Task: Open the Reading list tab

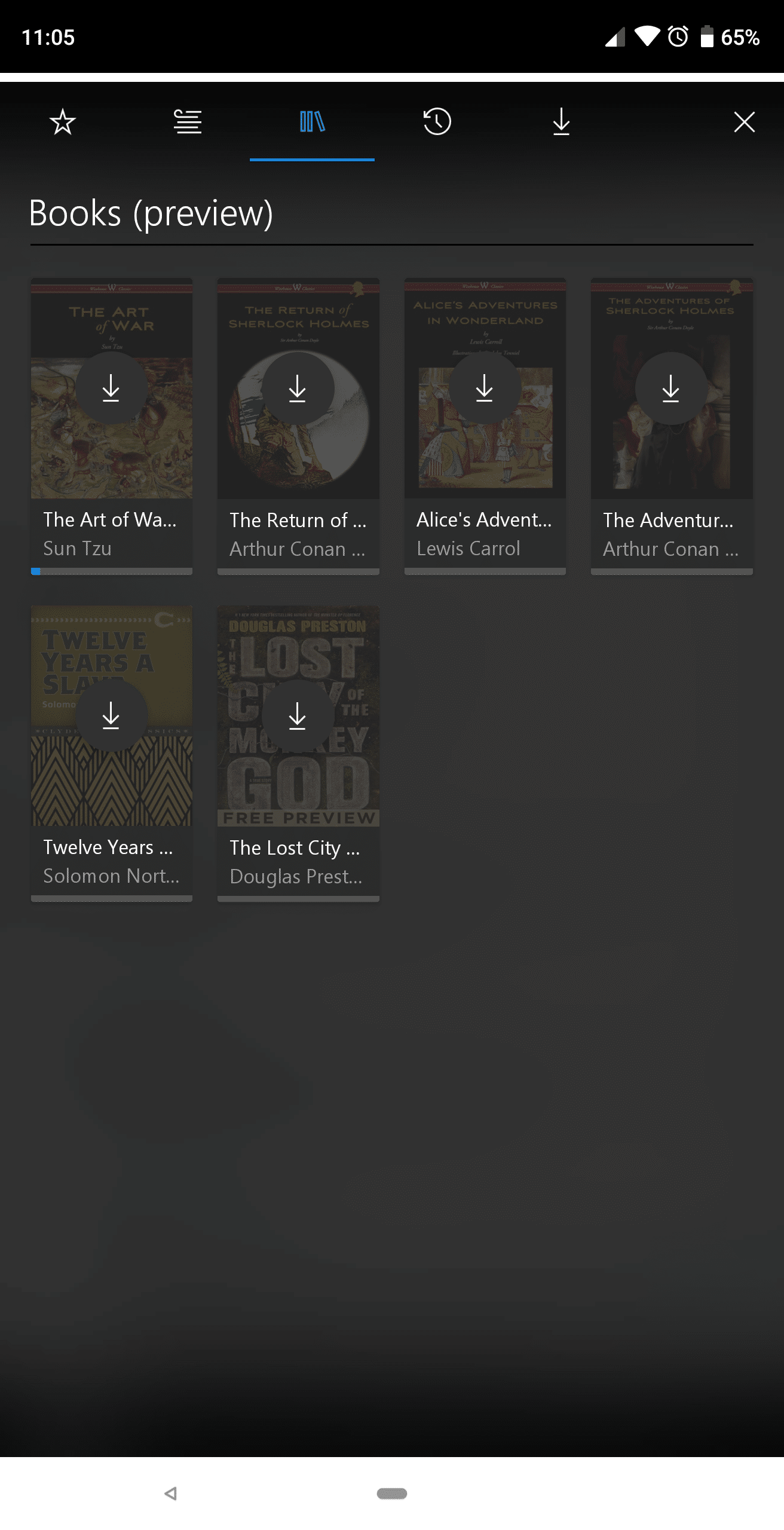Action: pyautogui.click(x=187, y=122)
